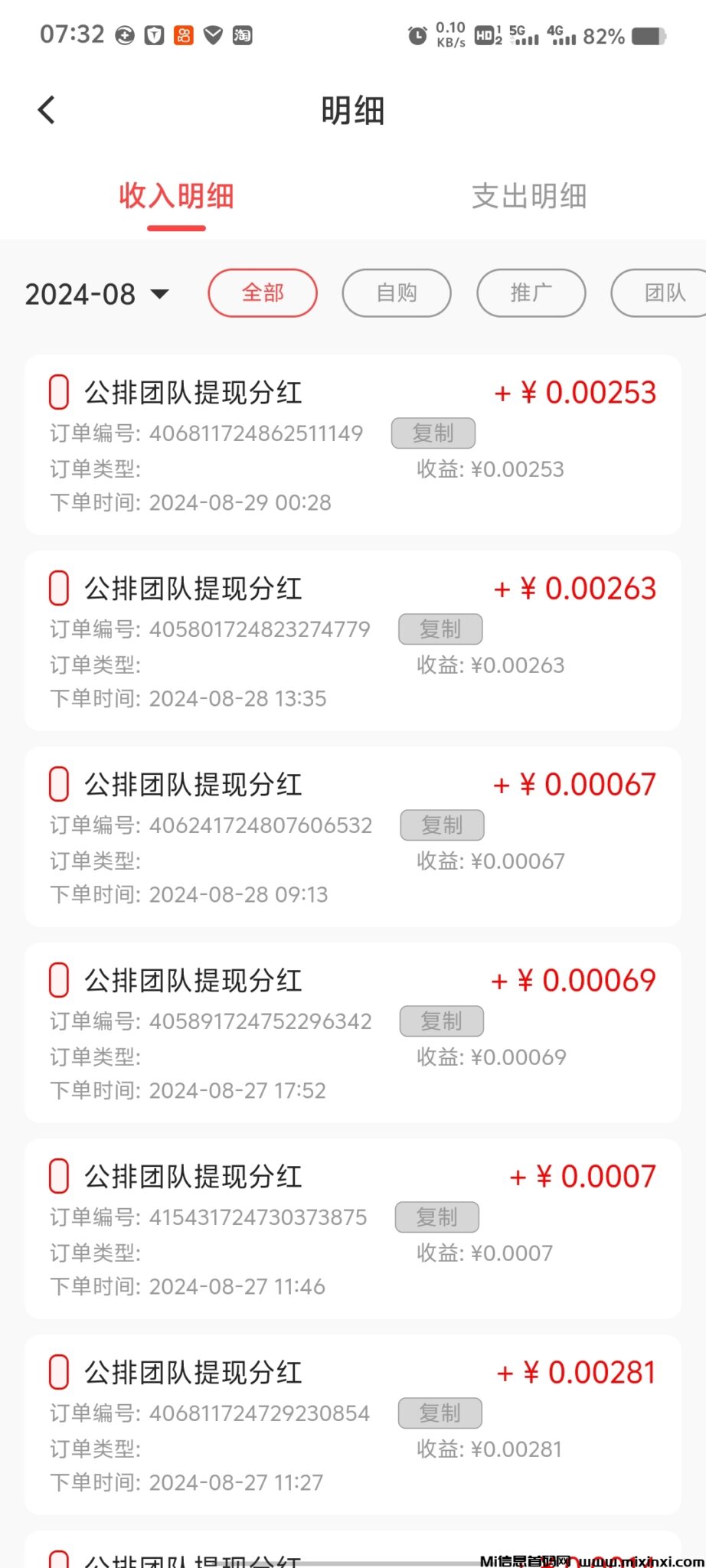Go back from the 明细 page
This screenshot has width=706, height=1568.
(47, 110)
